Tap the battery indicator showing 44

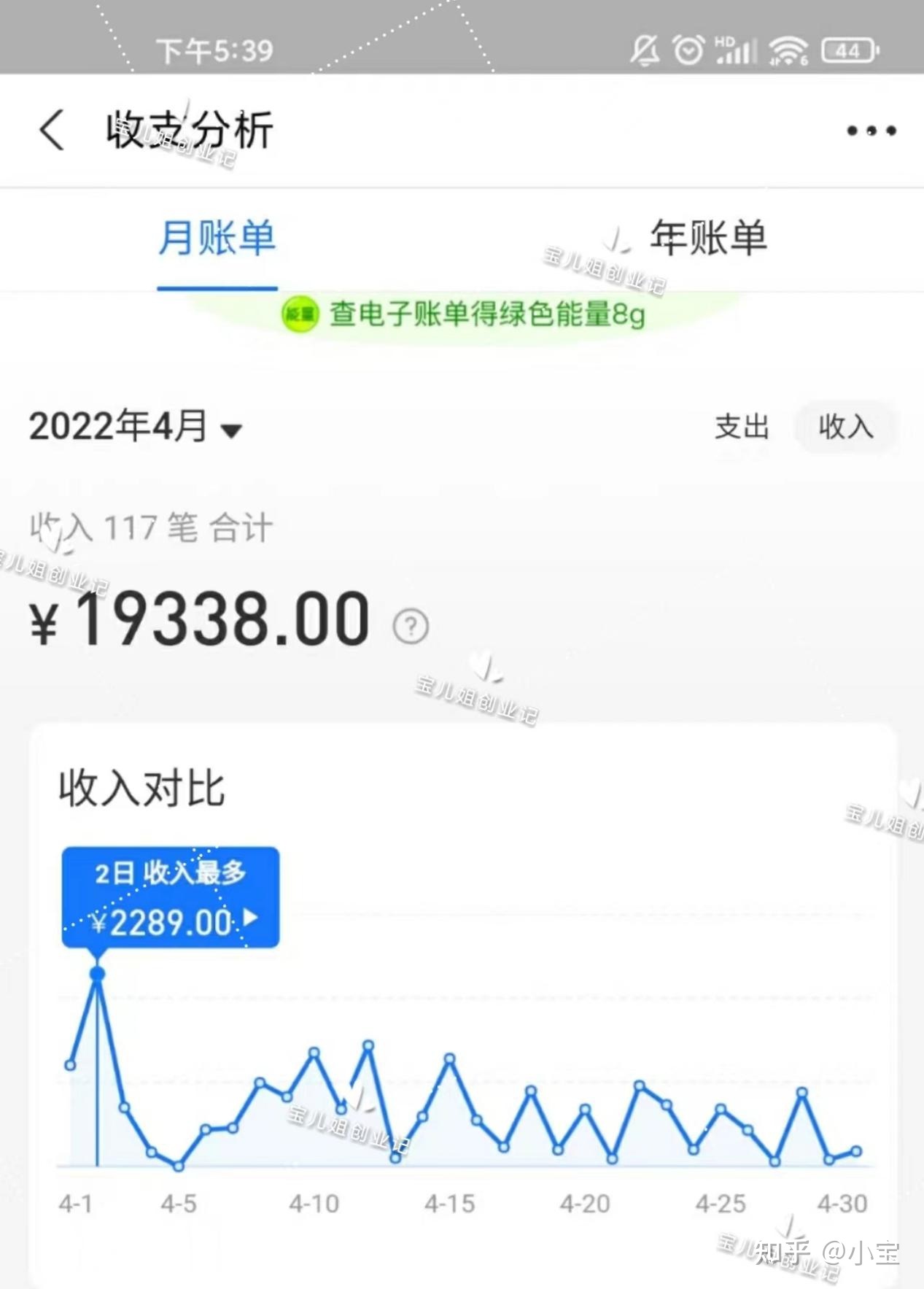[x=848, y=50]
